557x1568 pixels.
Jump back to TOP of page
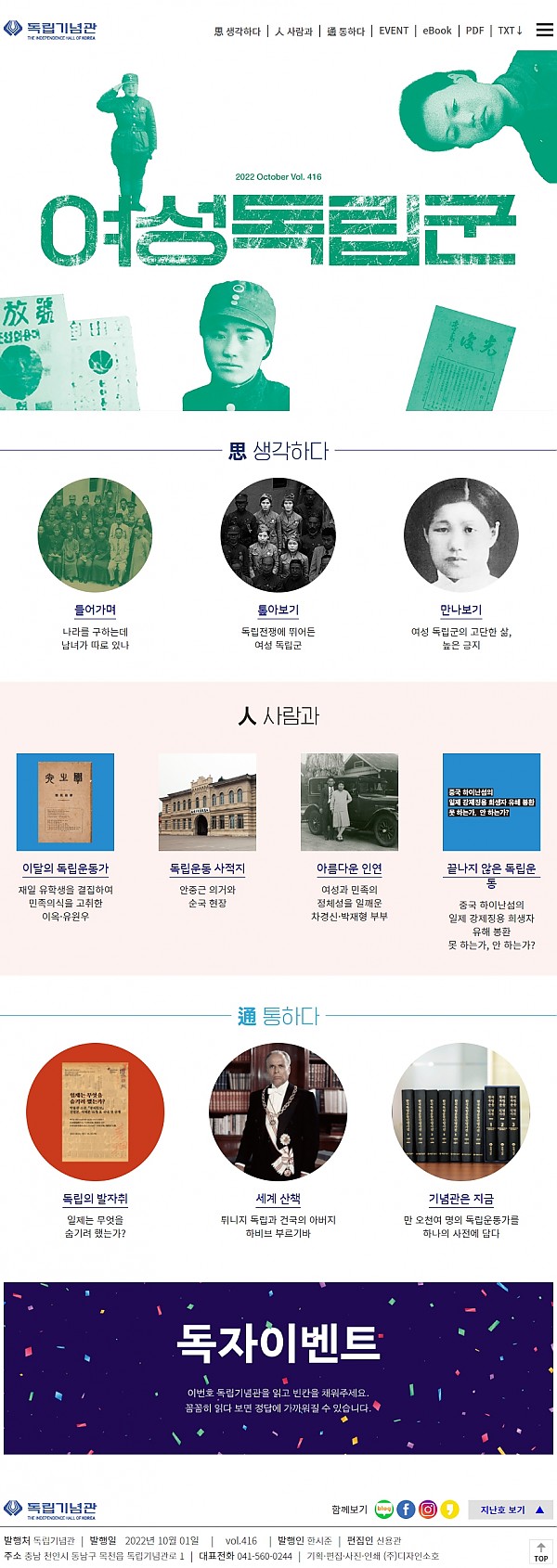click(x=540, y=1551)
